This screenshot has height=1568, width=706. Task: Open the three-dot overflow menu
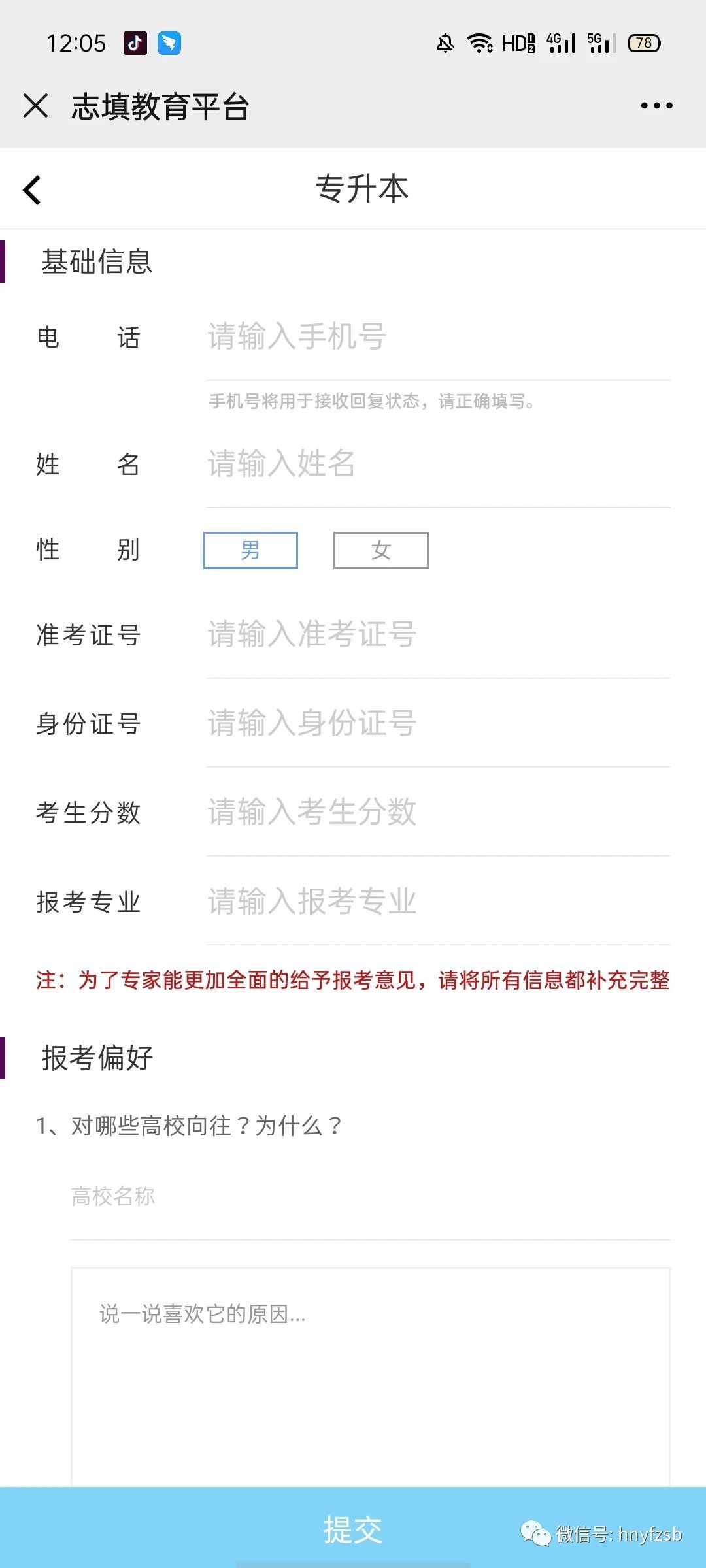click(656, 105)
